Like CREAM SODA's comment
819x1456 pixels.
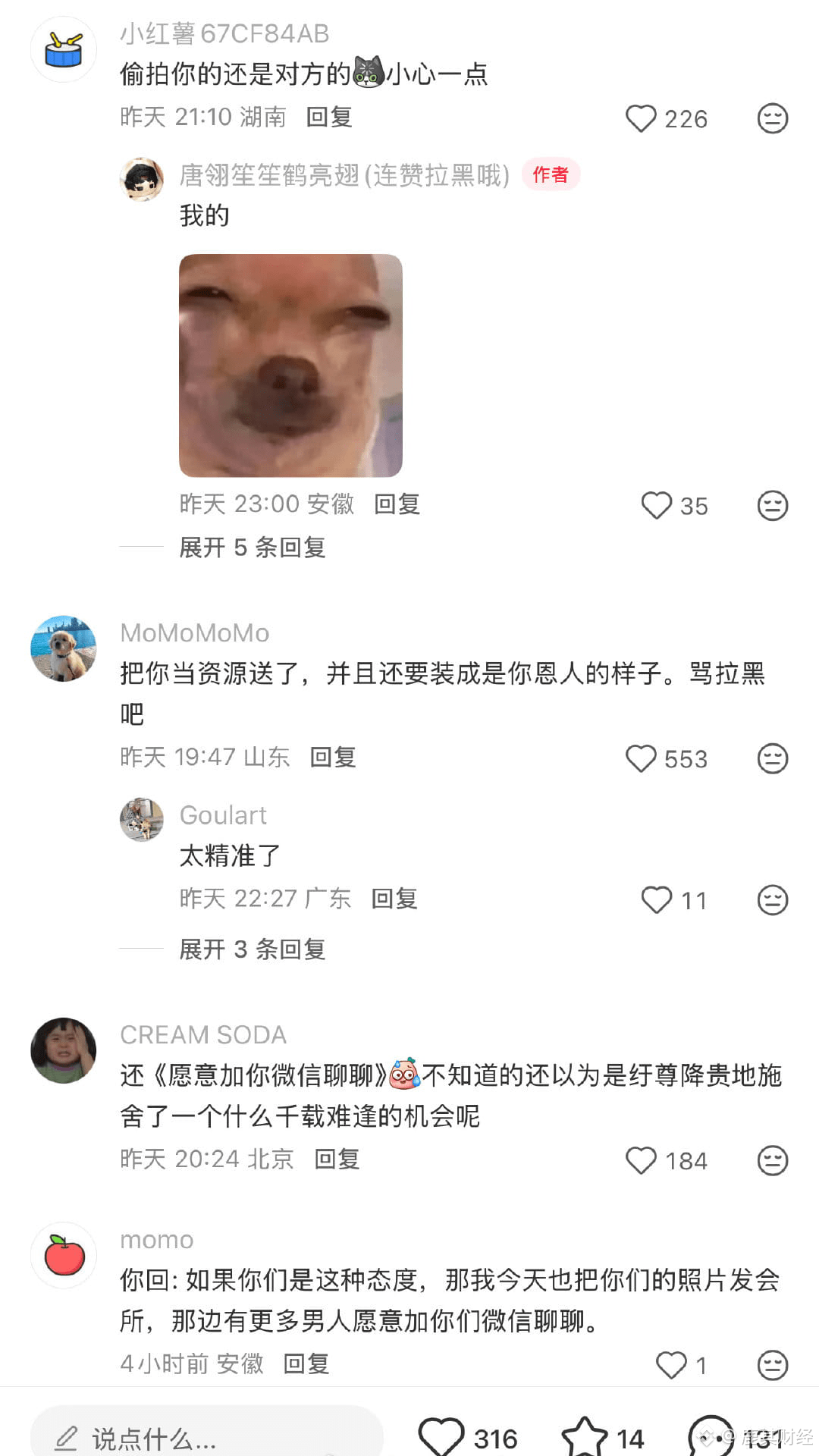(642, 1160)
